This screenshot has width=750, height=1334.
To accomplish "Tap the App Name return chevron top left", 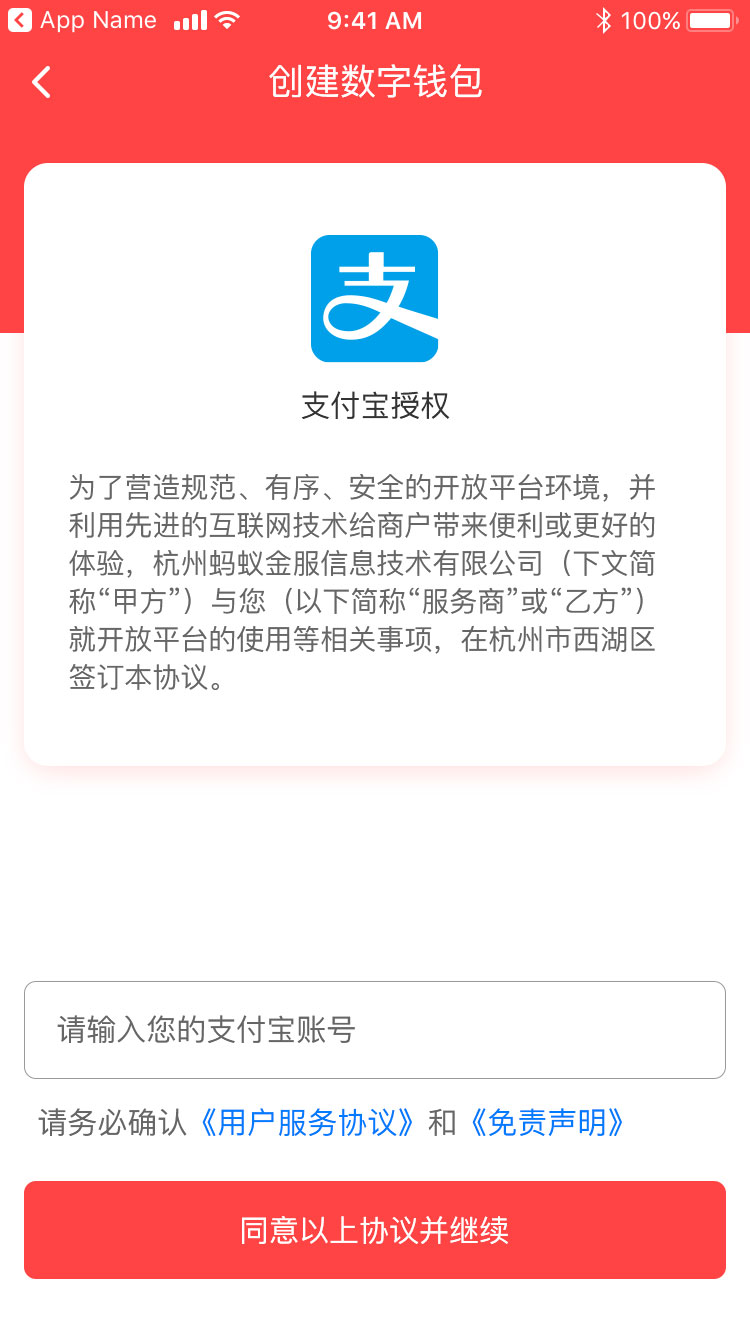I will point(16,19).
